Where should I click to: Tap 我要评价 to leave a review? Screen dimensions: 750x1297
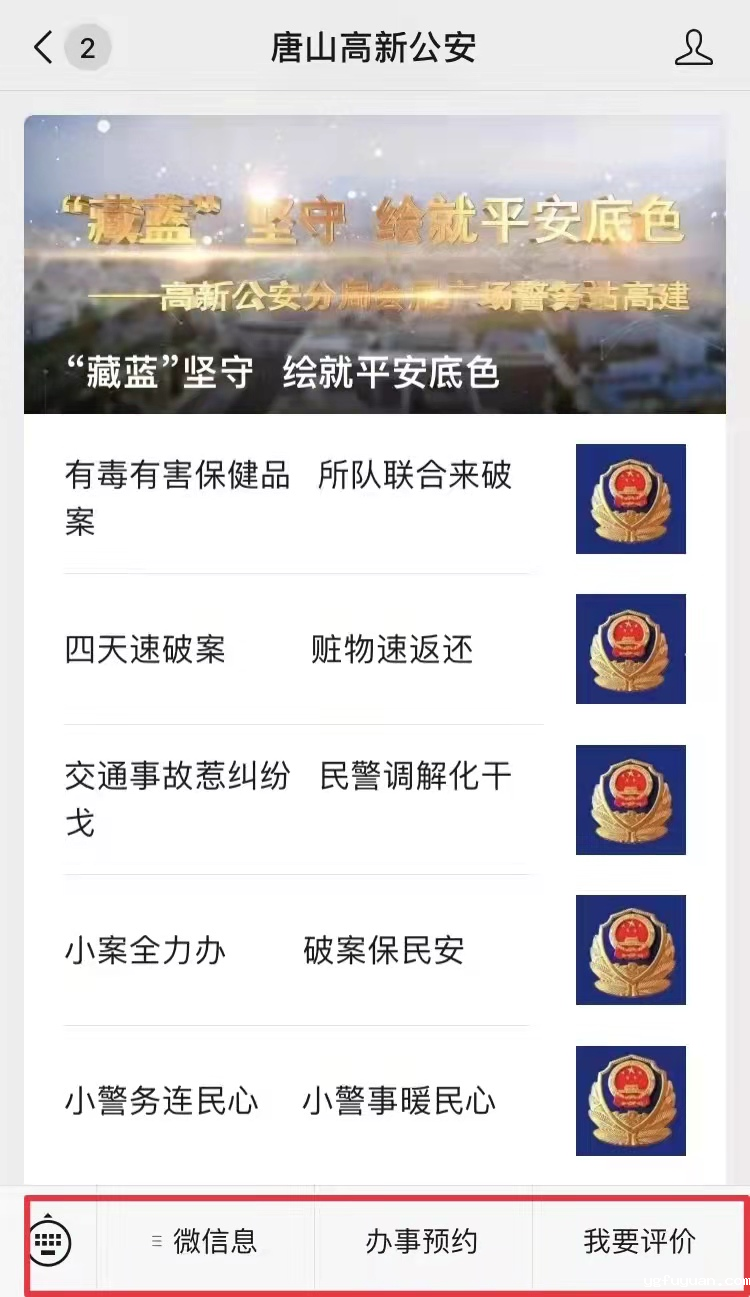(x=639, y=1242)
